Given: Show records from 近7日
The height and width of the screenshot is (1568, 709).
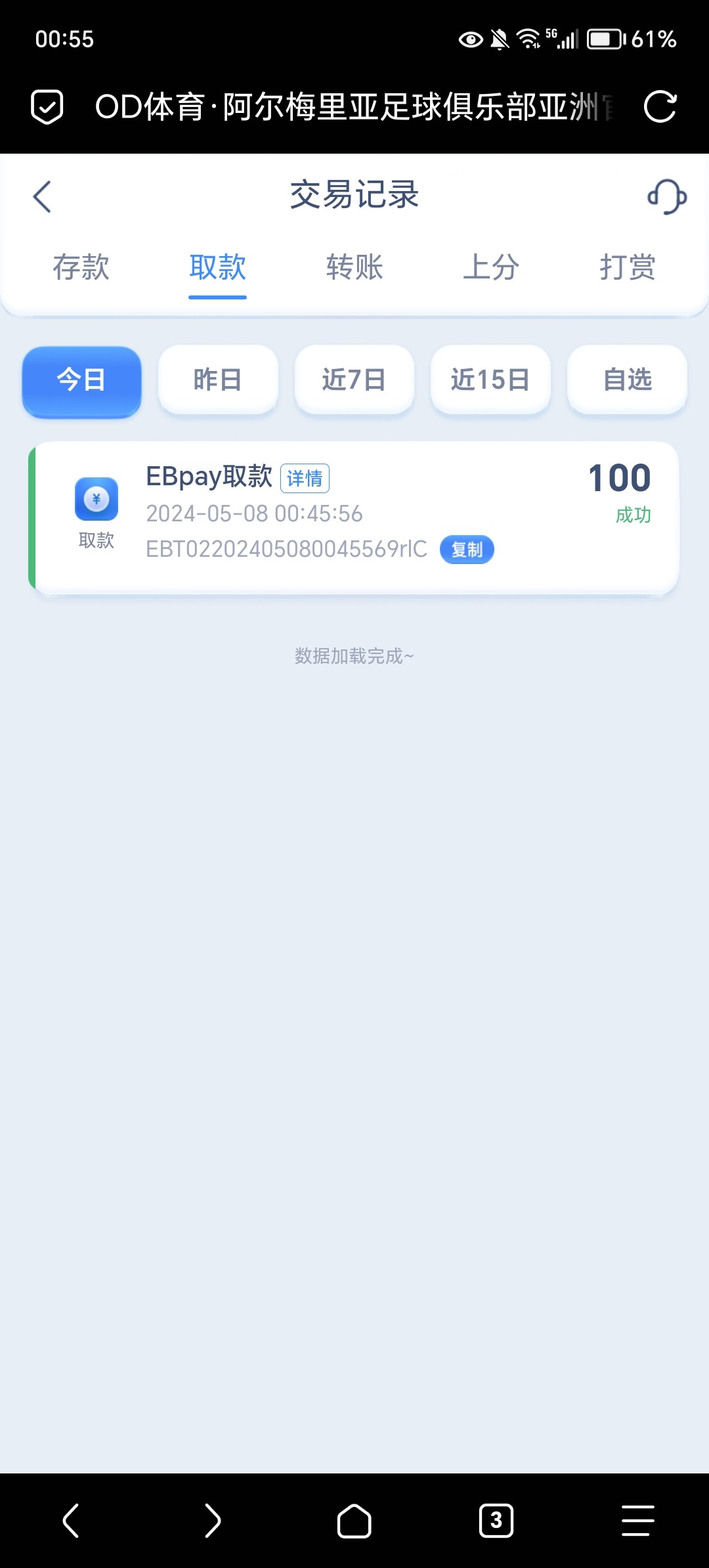Looking at the screenshot, I should pyautogui.click(x=354, y=380).
